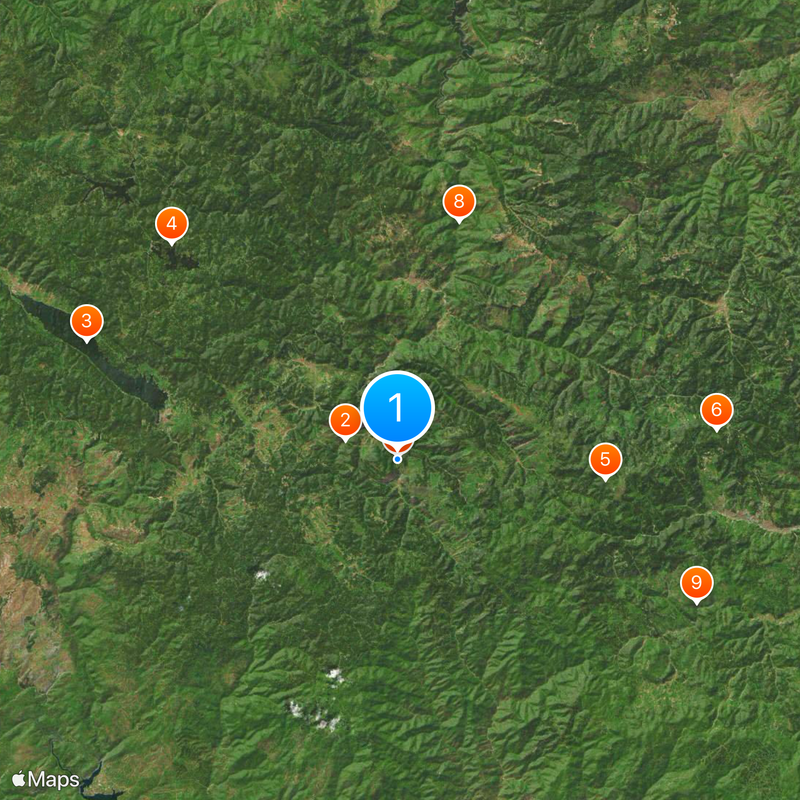
Task: Select map pin number 4
Action: (172, 224)
